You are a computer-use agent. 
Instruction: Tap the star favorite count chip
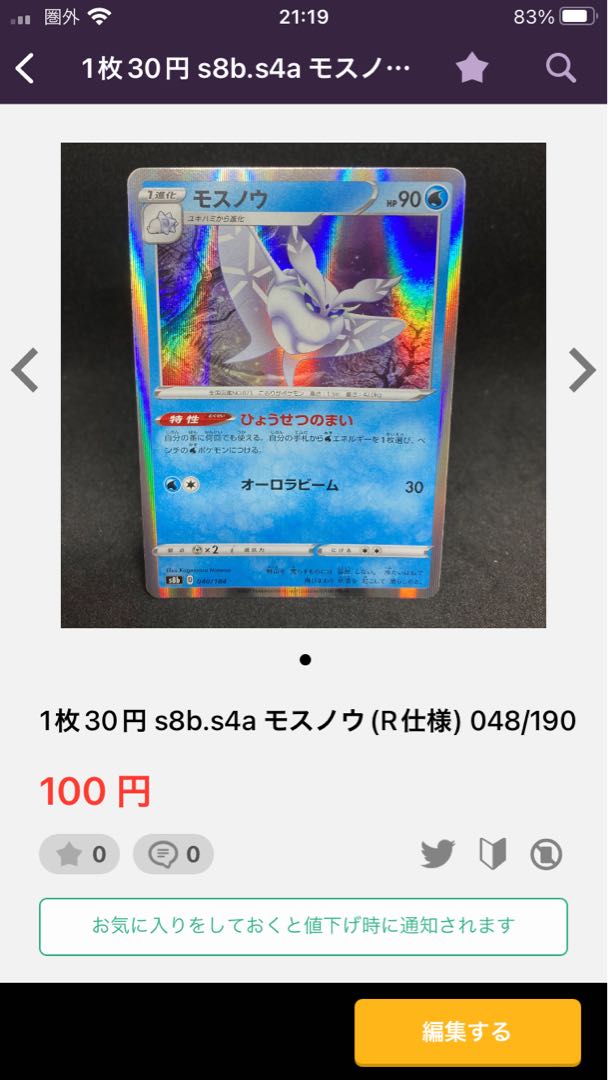click(80, 854)
